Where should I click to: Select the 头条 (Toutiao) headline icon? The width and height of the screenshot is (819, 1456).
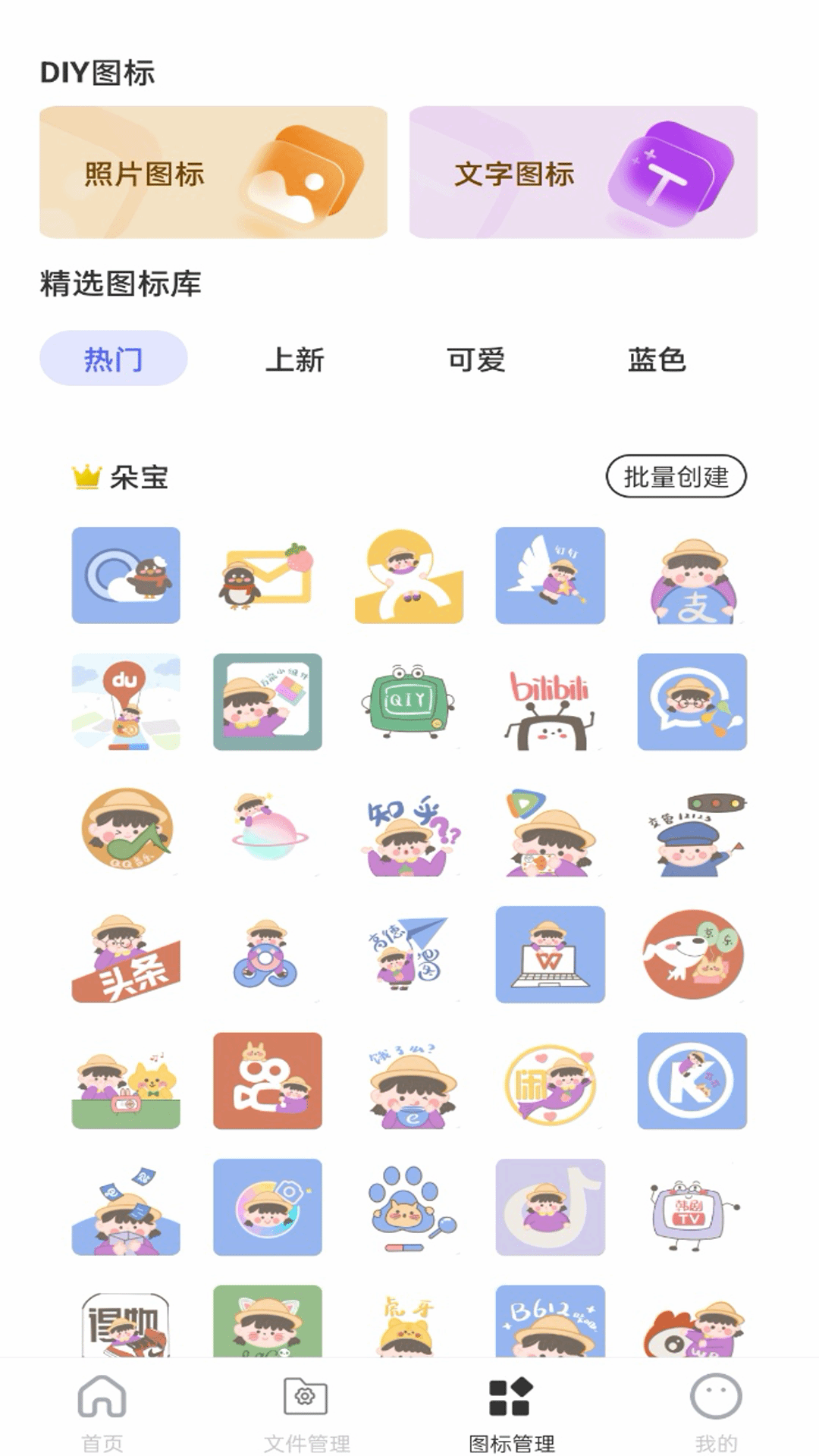point(127,955)
